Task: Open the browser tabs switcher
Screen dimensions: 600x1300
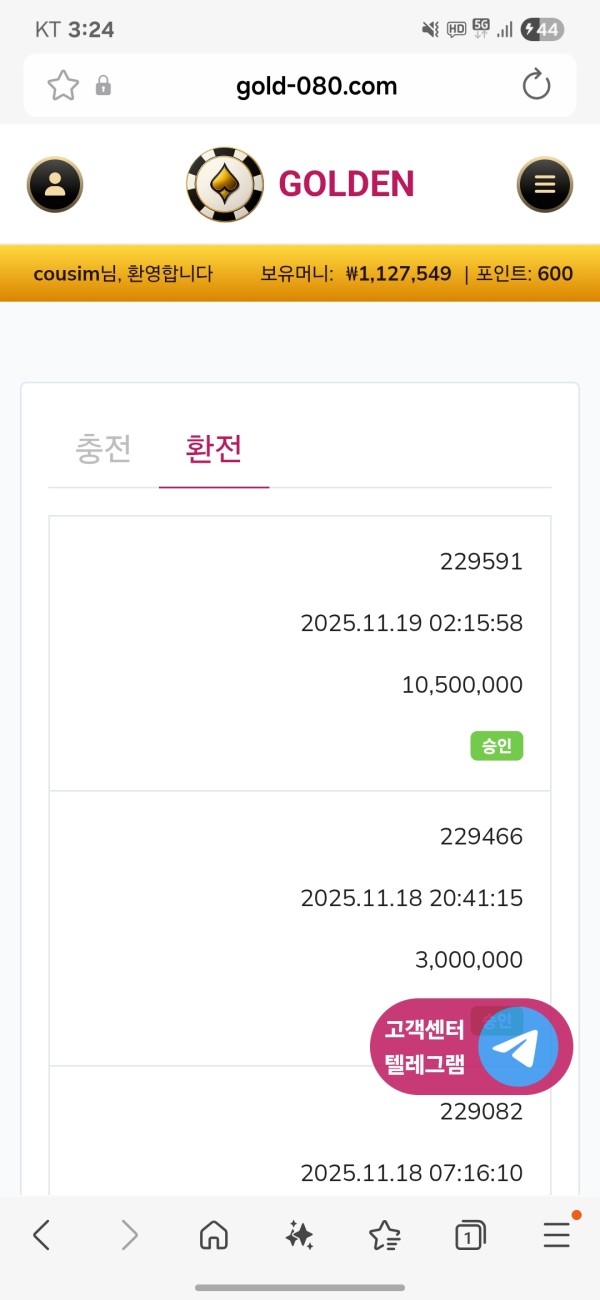Action: [x=470, y=1236]
